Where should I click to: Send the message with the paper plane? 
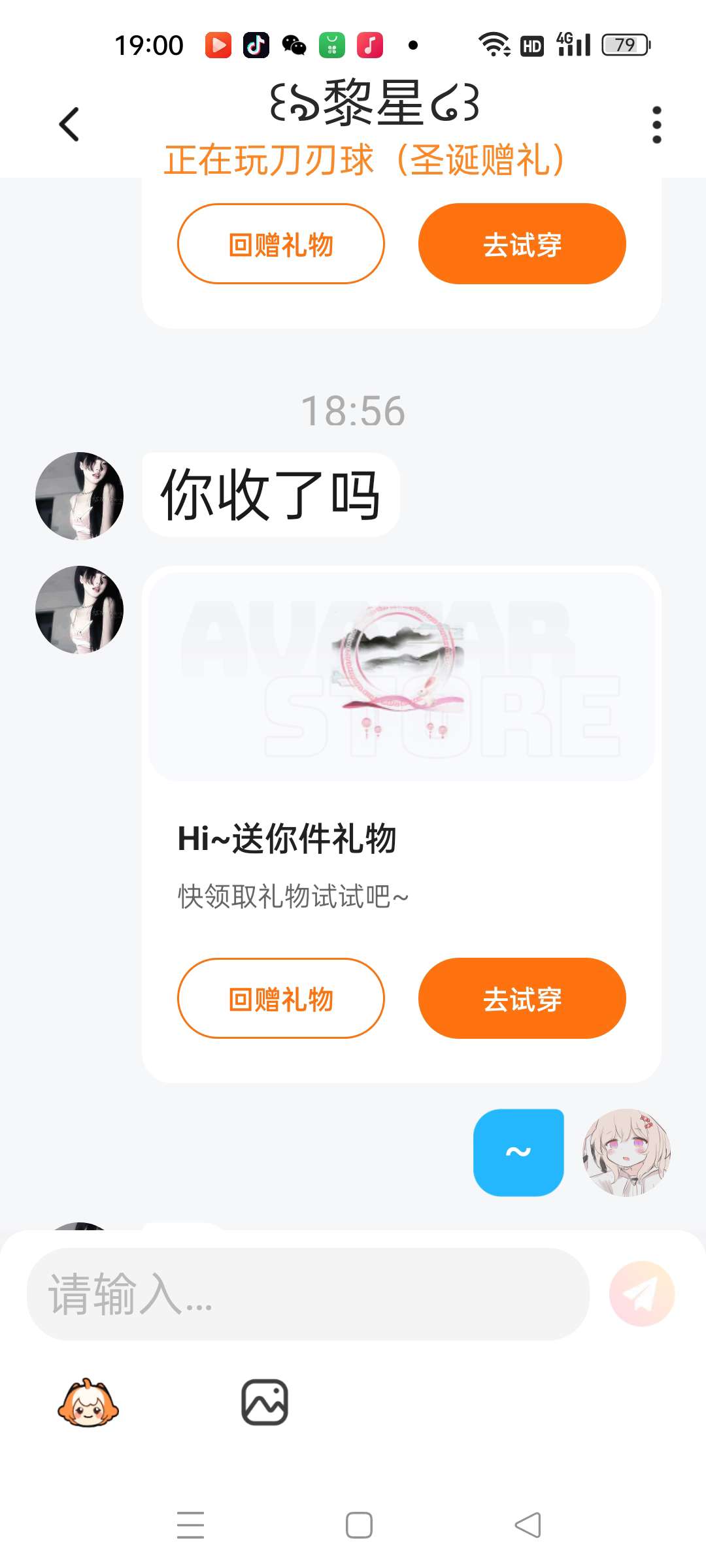[x=641, y=1294]
